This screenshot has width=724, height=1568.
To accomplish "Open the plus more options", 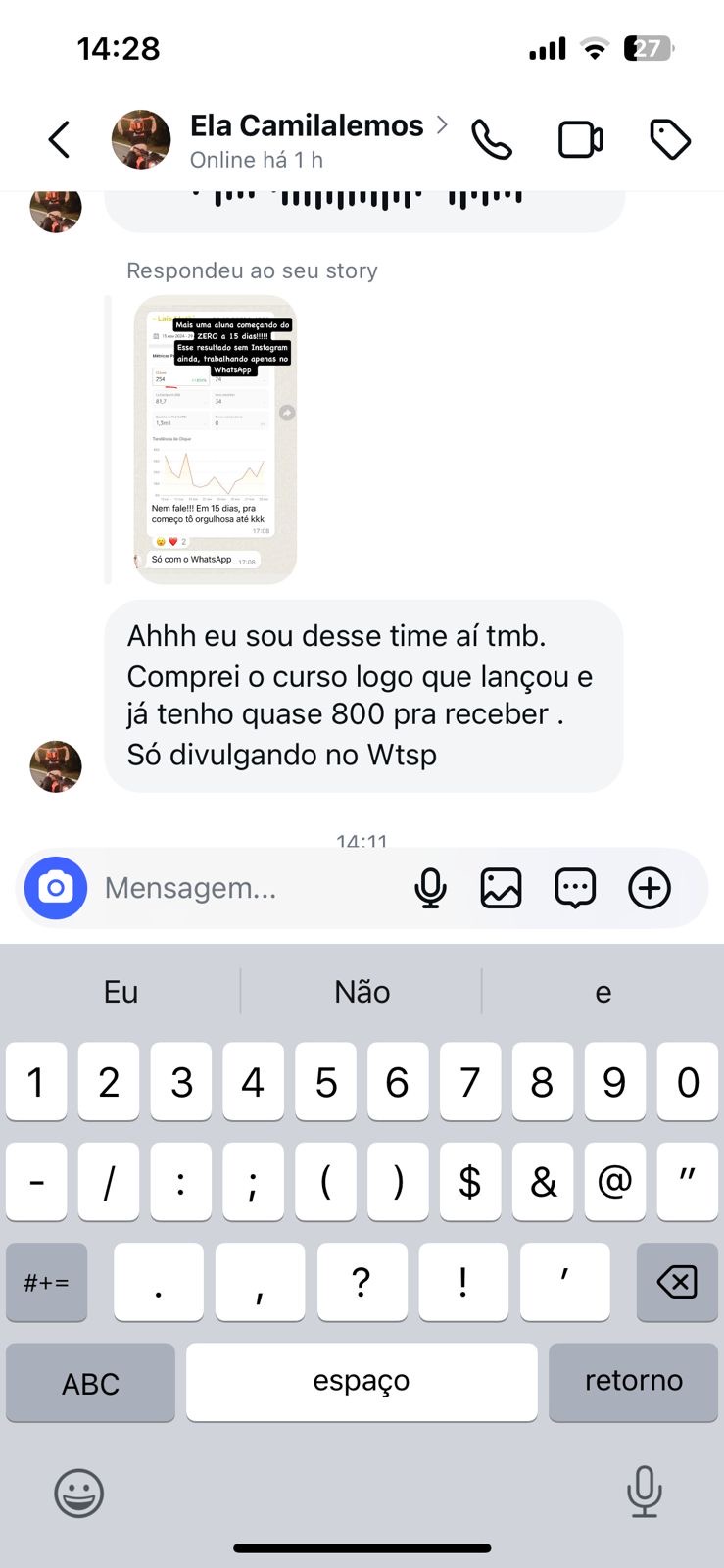I will (x=649, y=888).
